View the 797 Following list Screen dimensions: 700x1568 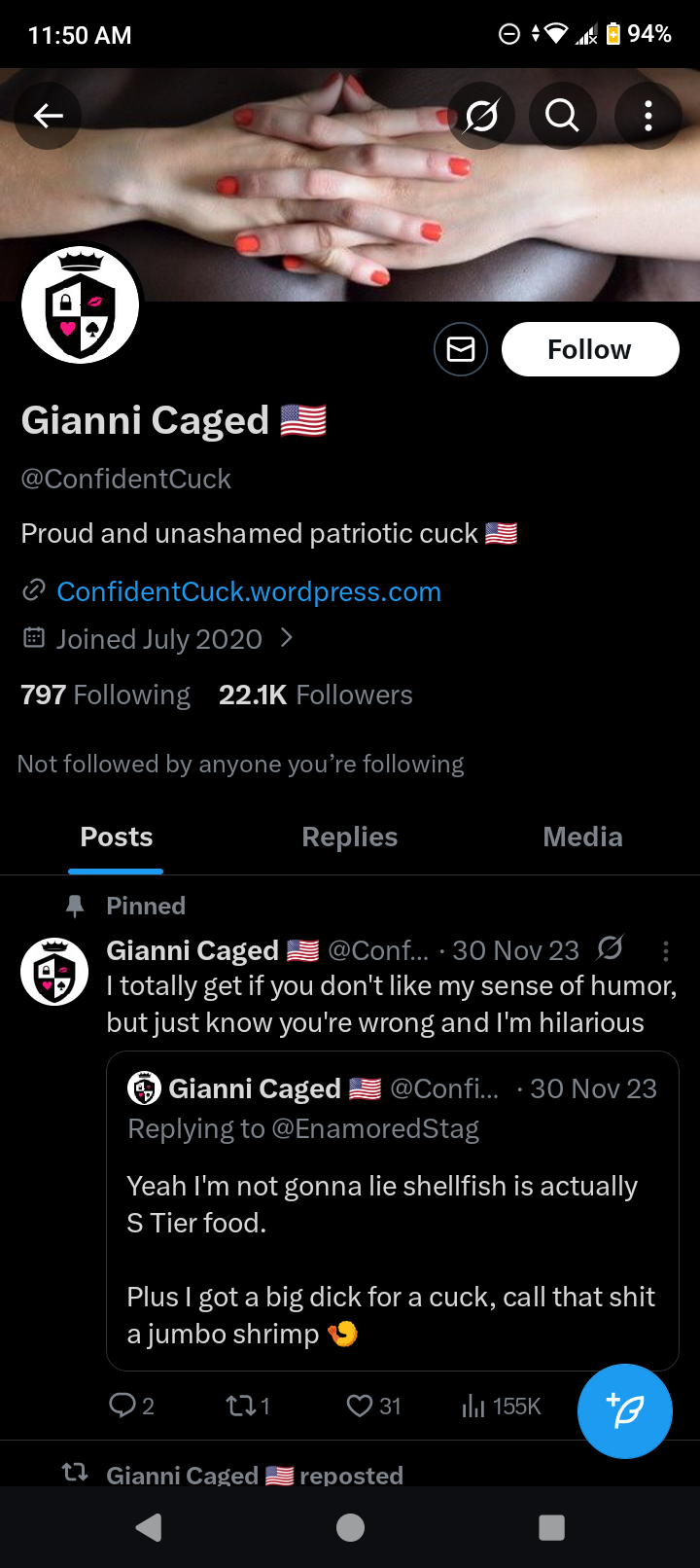[105, 695]
